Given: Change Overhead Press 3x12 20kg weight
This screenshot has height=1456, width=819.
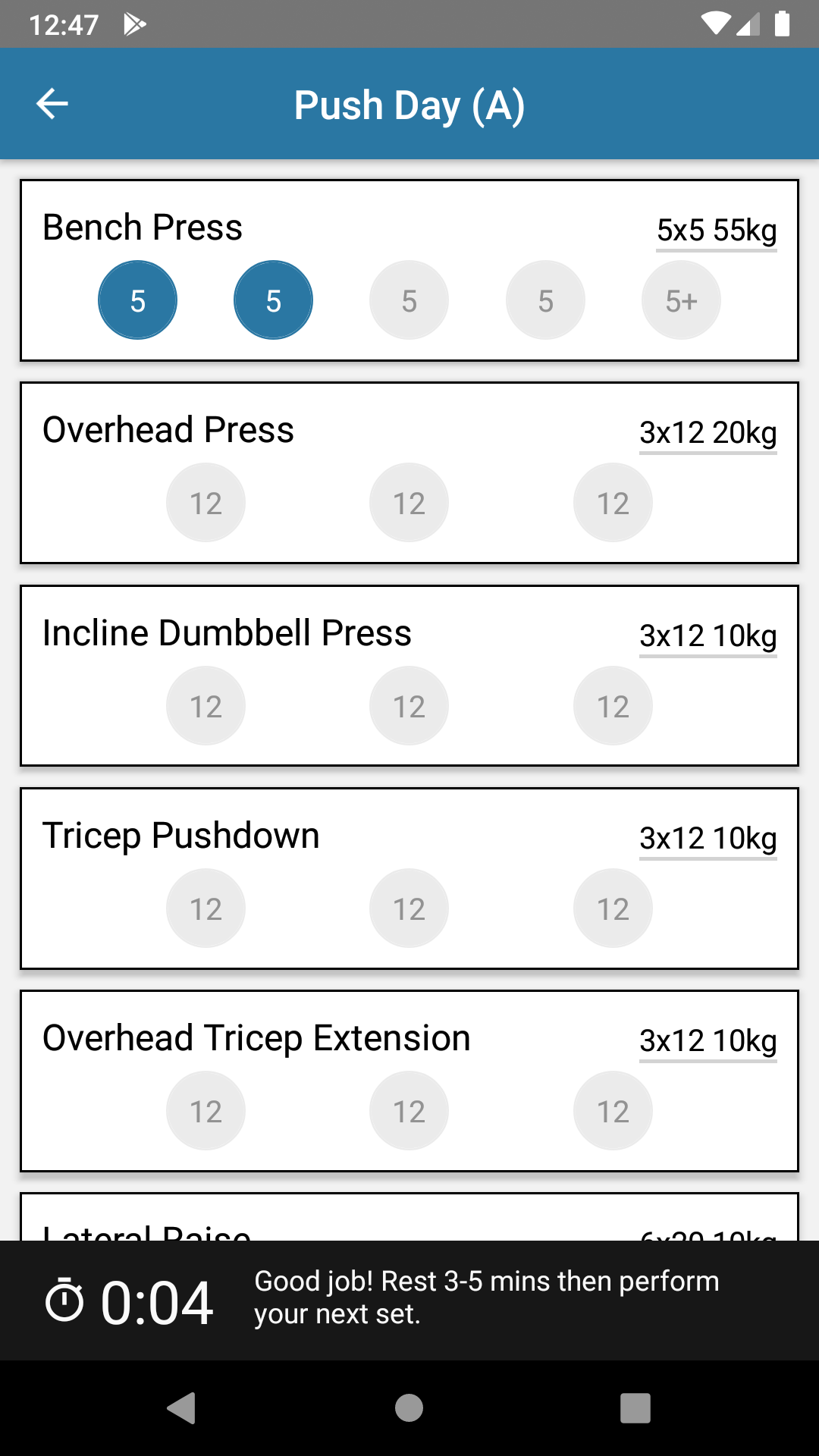Looking at the screenshot, I should coord(708,432).
